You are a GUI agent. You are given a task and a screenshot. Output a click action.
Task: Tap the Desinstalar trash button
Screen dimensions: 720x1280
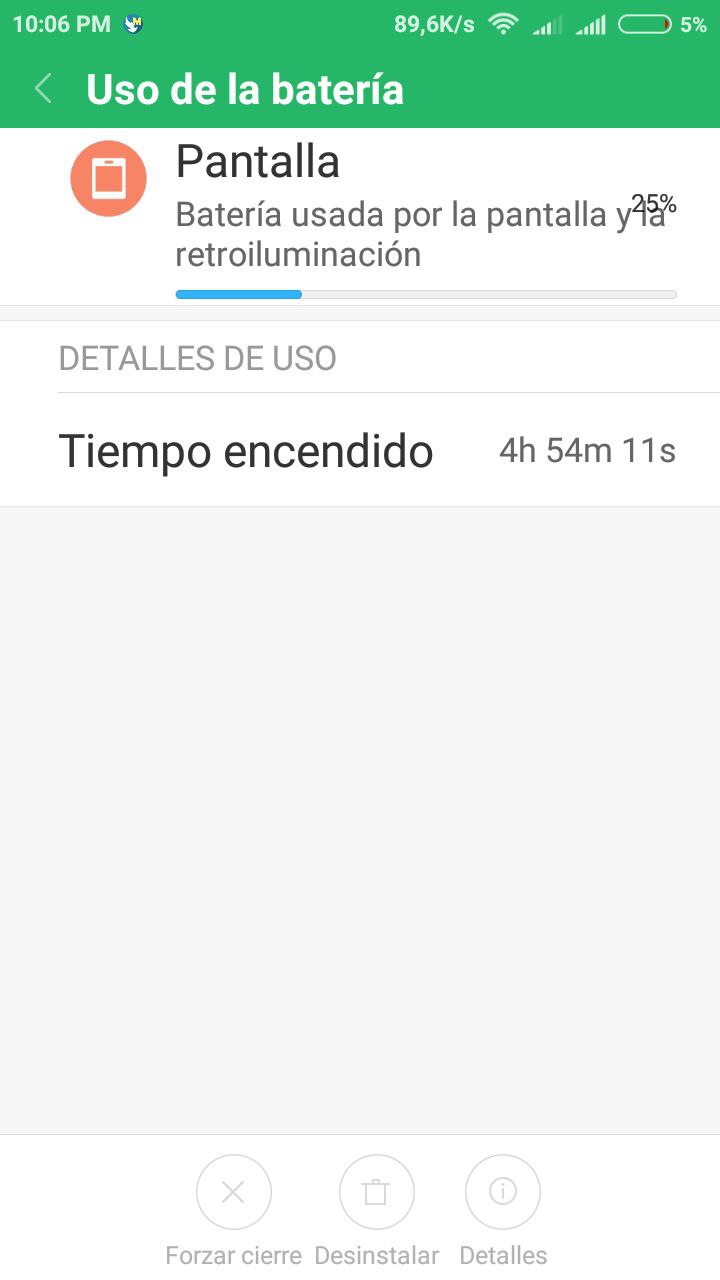[376, 1192]
